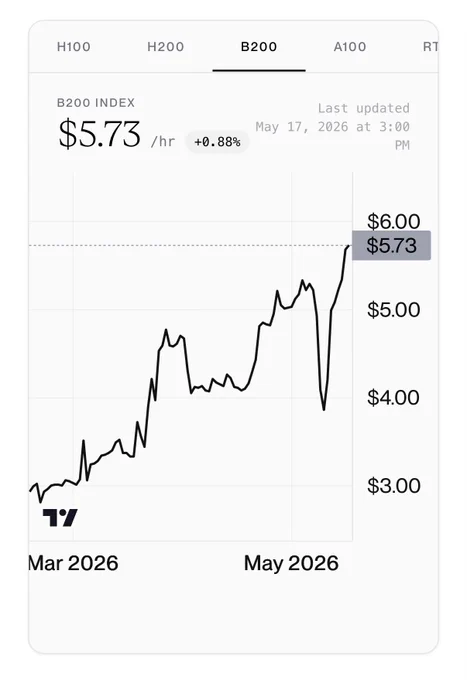This screenshot has height=680, width=467.
Task: Select the H200 tab
Action: [166, 47]
